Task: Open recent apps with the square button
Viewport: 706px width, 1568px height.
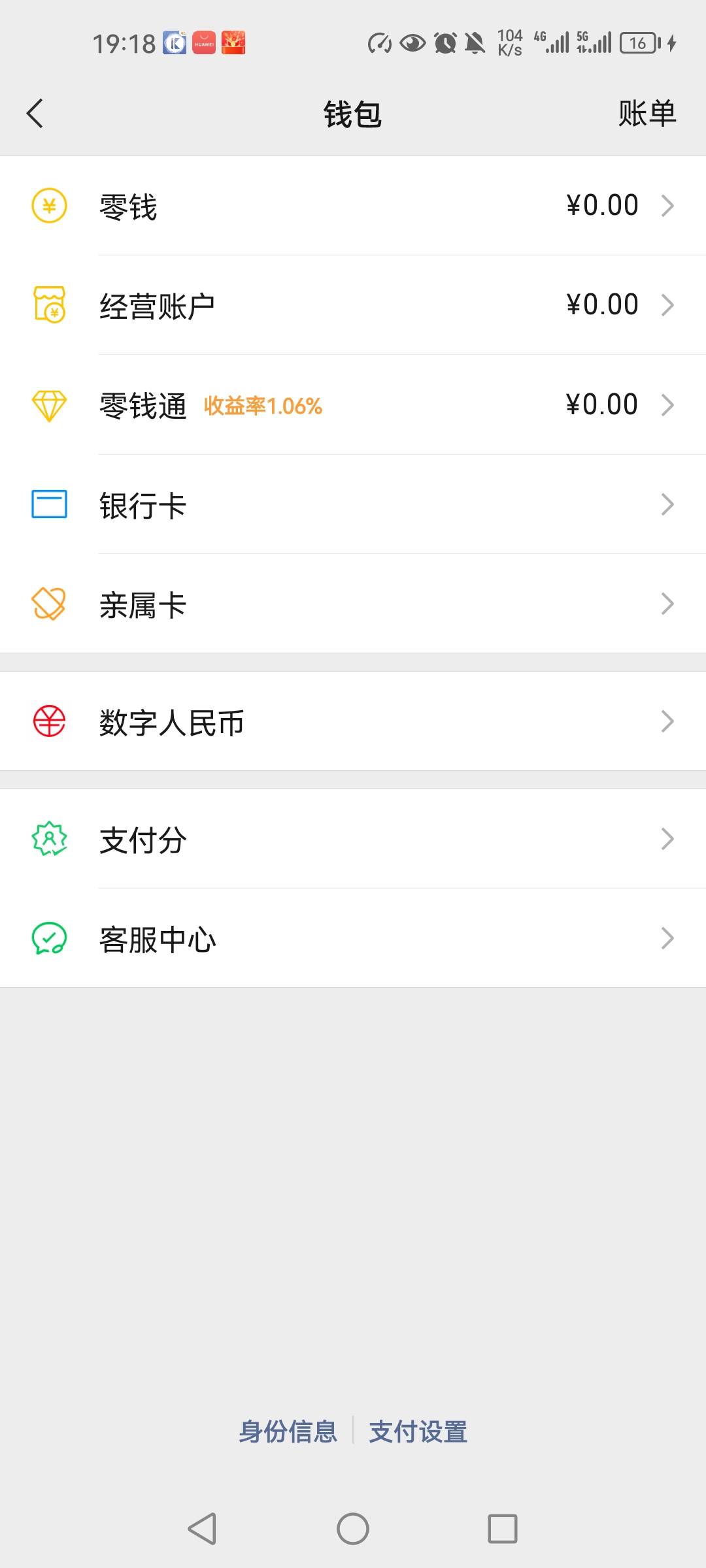Action: pyautogui.click(x=503, y=1529)
